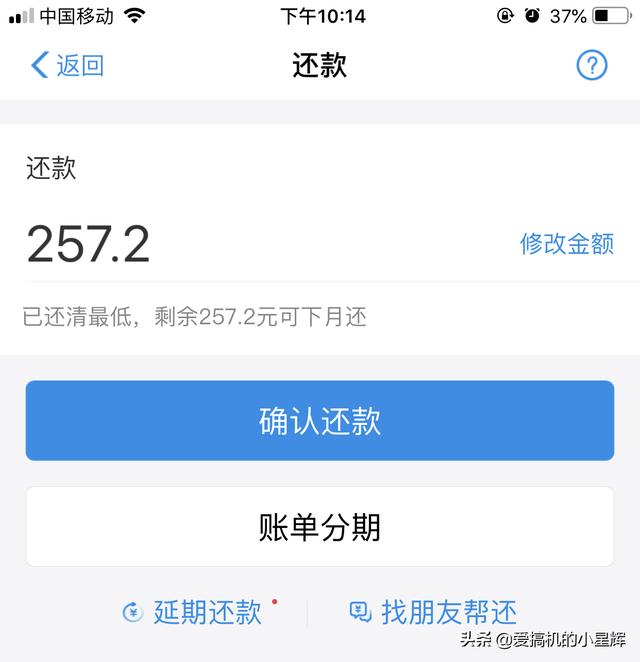Confirm repayment with 确认还款
This screenshot has height=662, width=640.
coord(320,421)
